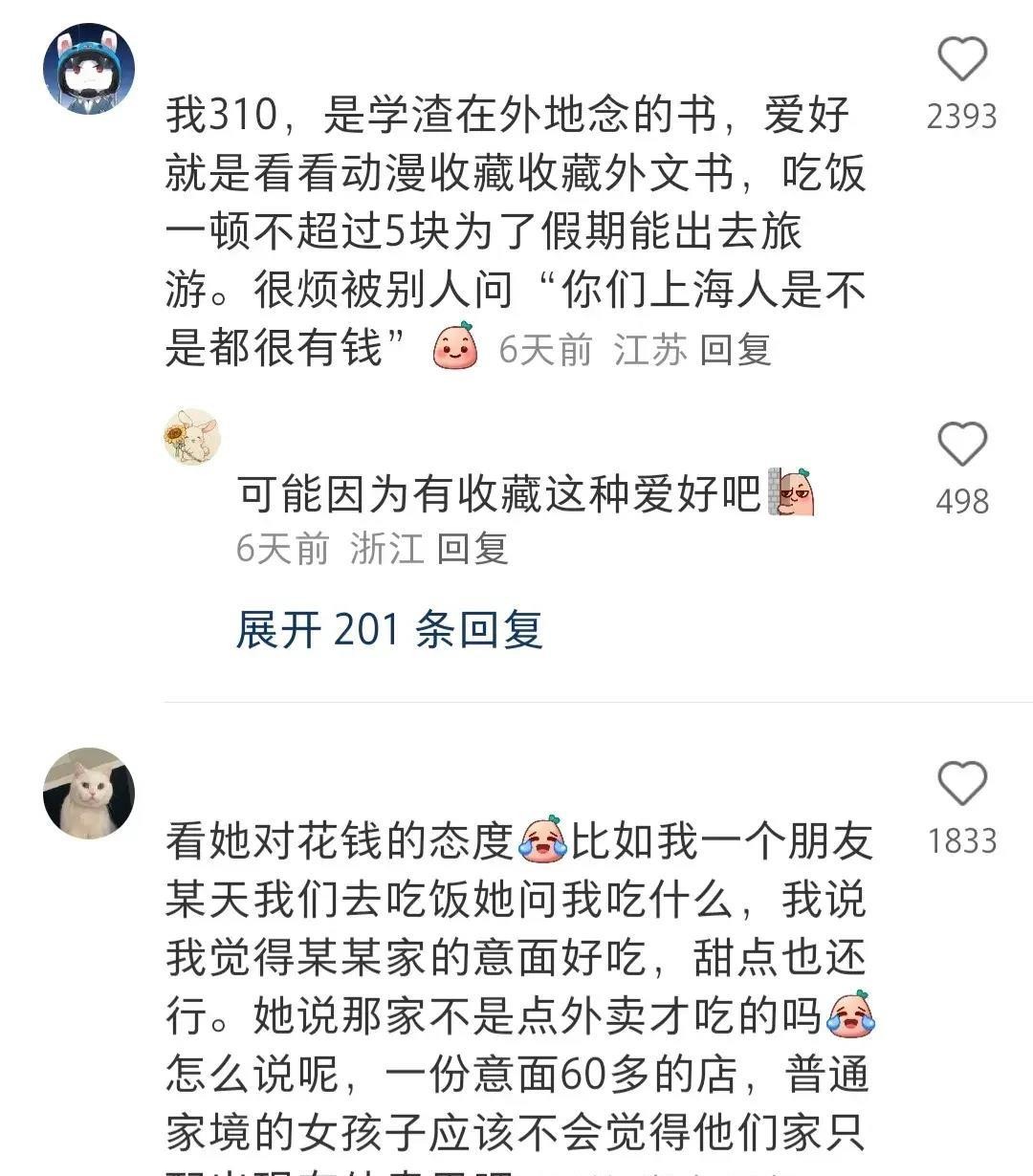This screenshot has height=1176, width=1033.
Task: Expand 展开 201 条回复
Action: [x=389, y=630]
